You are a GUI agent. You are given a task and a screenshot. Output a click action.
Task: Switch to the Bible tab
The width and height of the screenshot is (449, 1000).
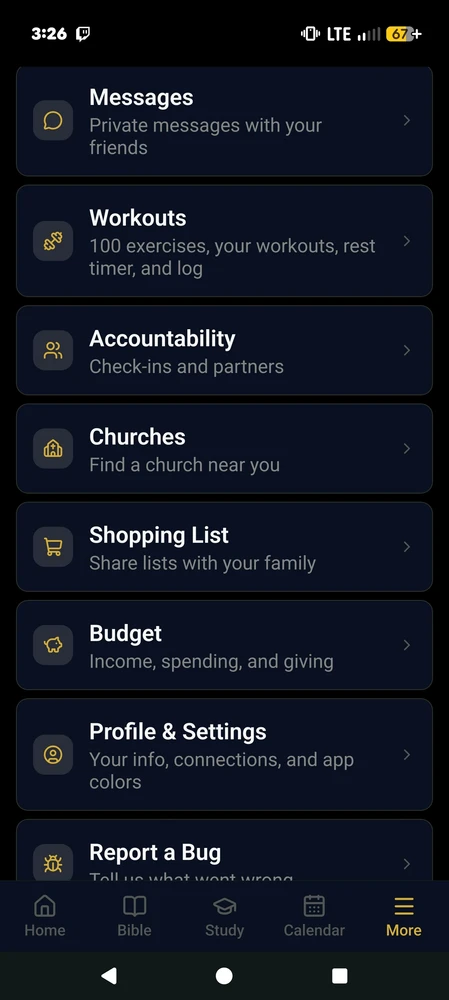tap(135, 916)
